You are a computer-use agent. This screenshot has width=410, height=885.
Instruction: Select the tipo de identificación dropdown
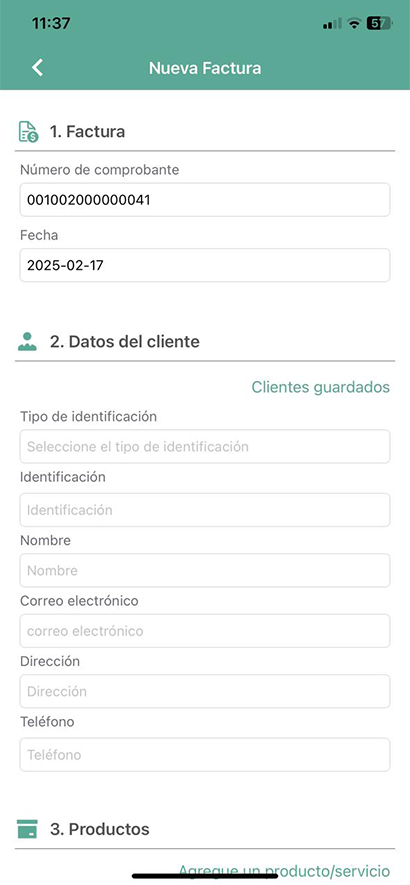click(x=205, y=446)
